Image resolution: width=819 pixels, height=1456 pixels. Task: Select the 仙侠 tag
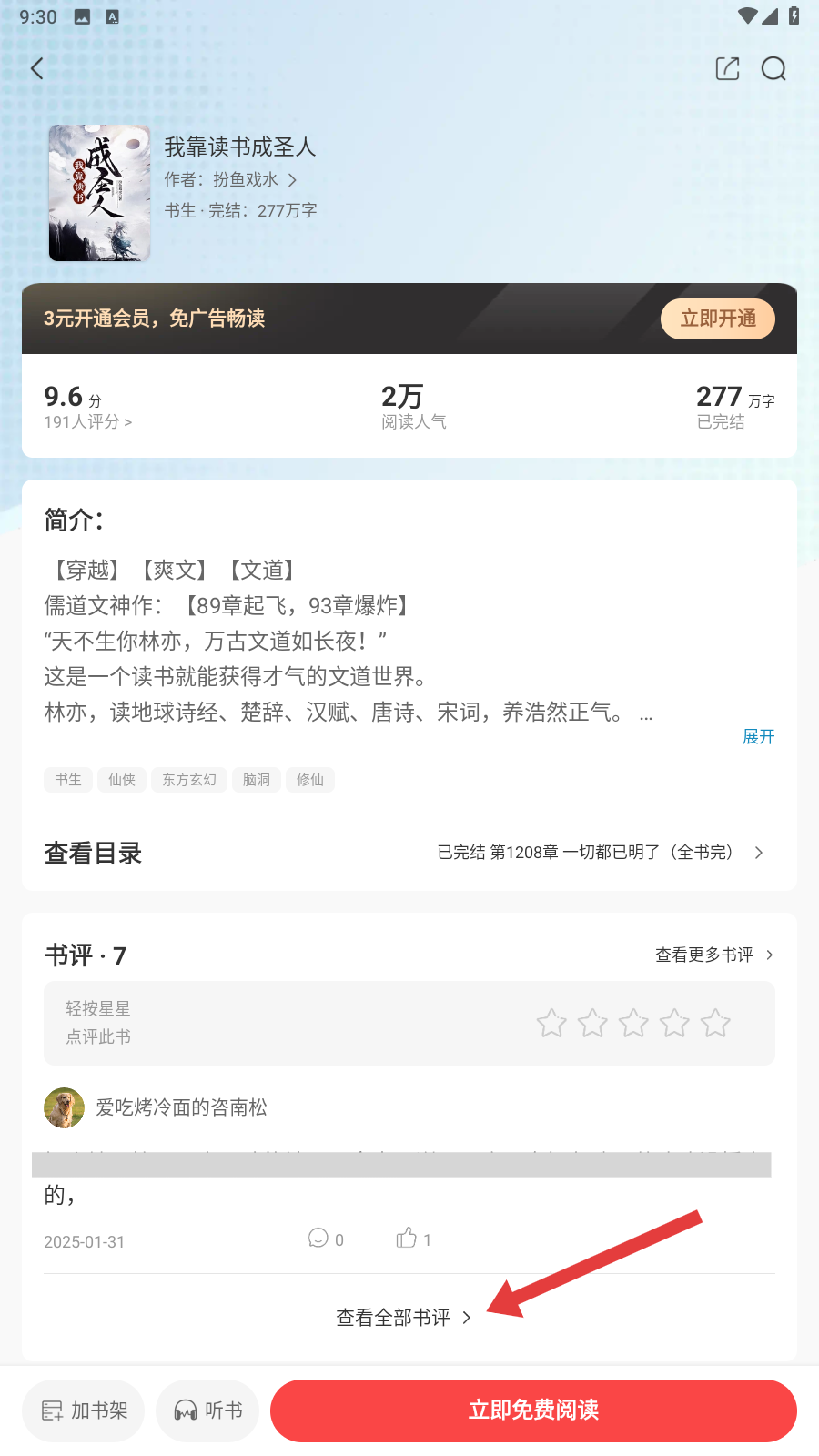(122, 780)
